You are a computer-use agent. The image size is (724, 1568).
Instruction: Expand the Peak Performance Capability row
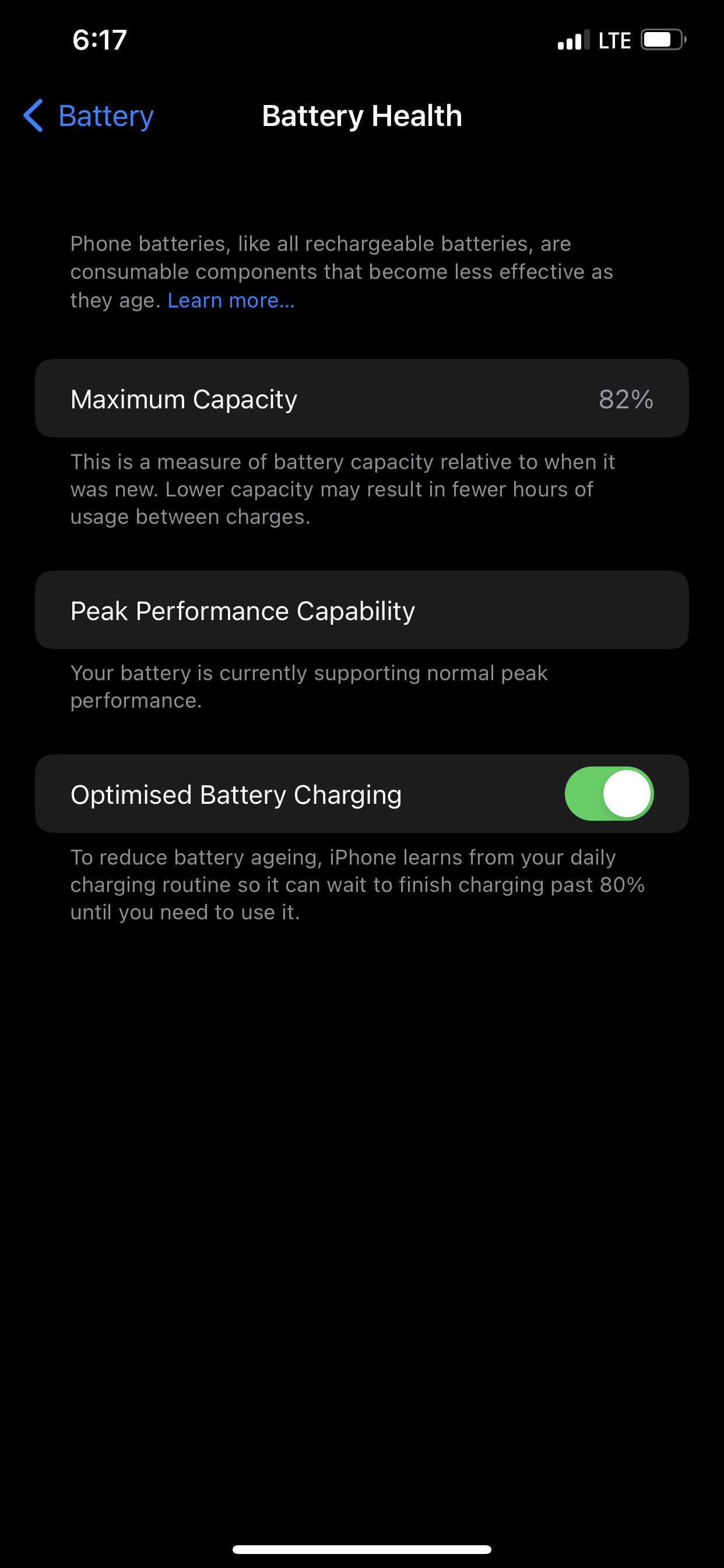[362, 610]
